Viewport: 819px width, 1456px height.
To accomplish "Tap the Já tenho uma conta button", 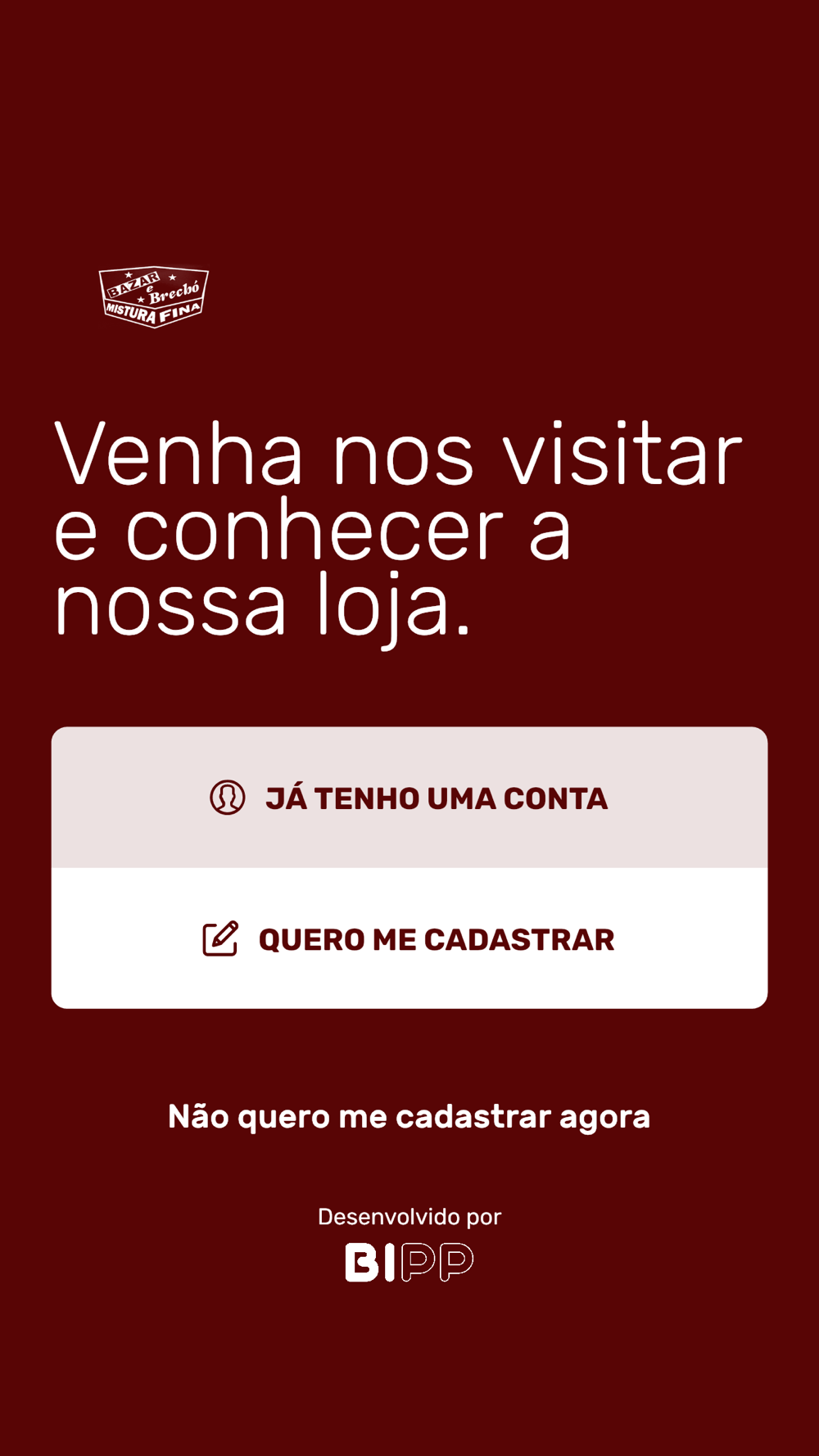I will click(x=409, y=798).
